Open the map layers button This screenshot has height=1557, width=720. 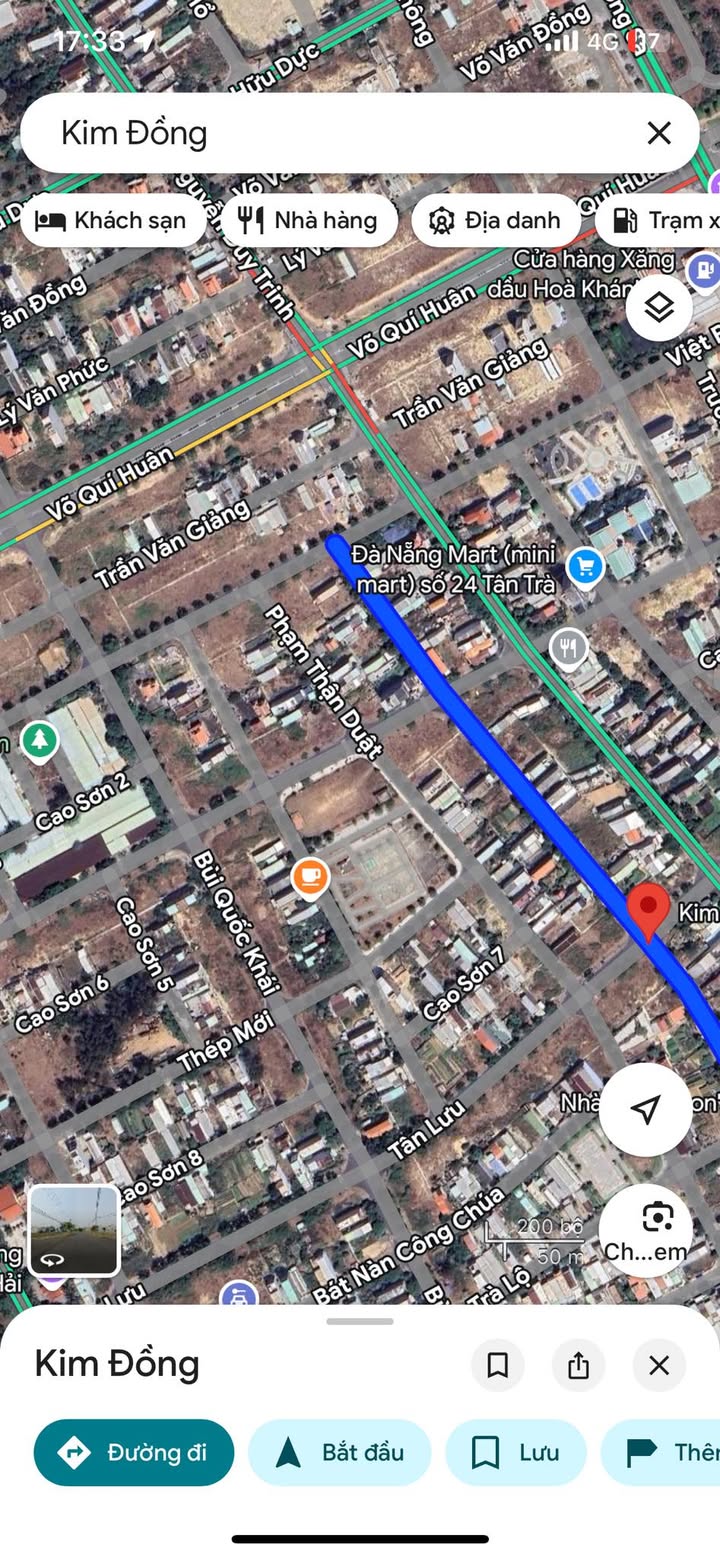coord(659,307)
